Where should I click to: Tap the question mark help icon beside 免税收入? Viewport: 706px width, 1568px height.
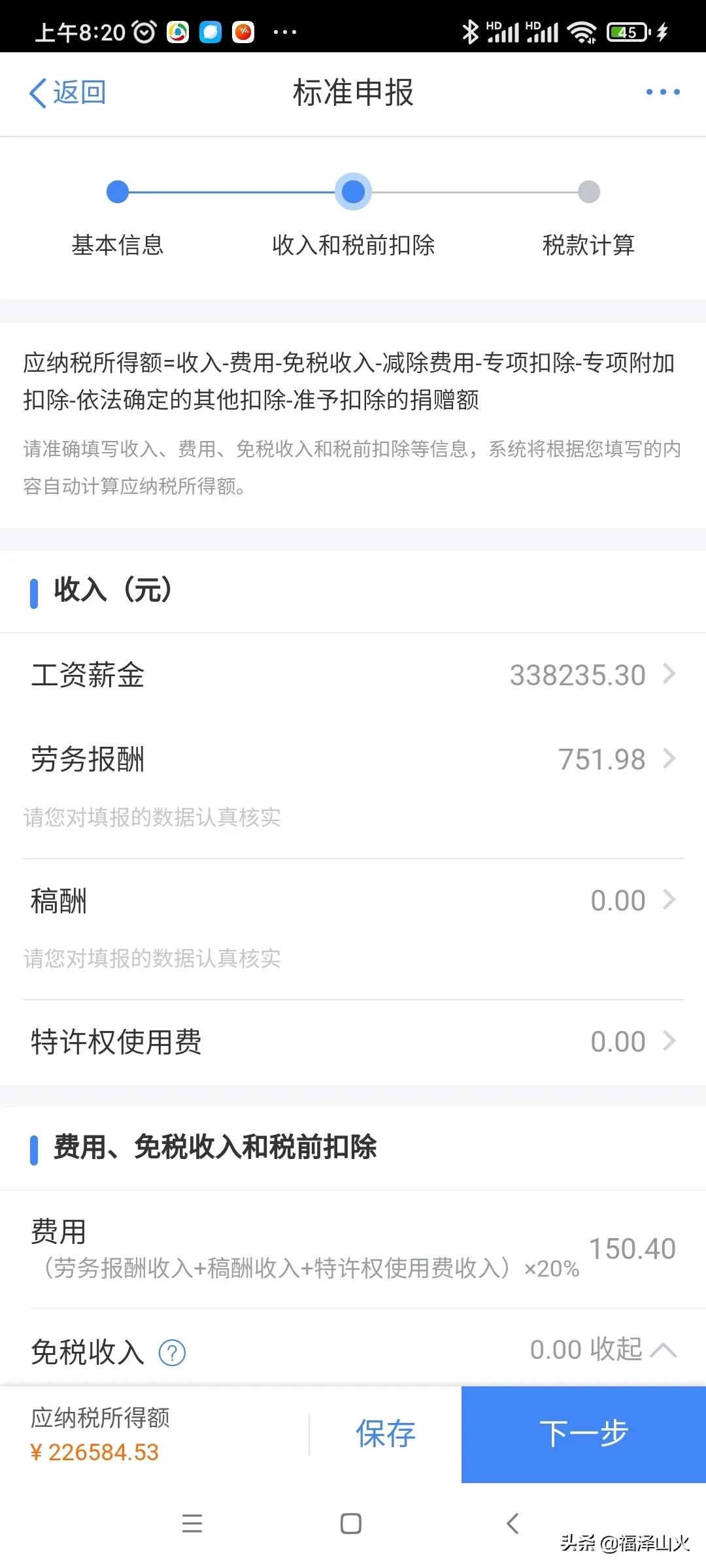172,1351
